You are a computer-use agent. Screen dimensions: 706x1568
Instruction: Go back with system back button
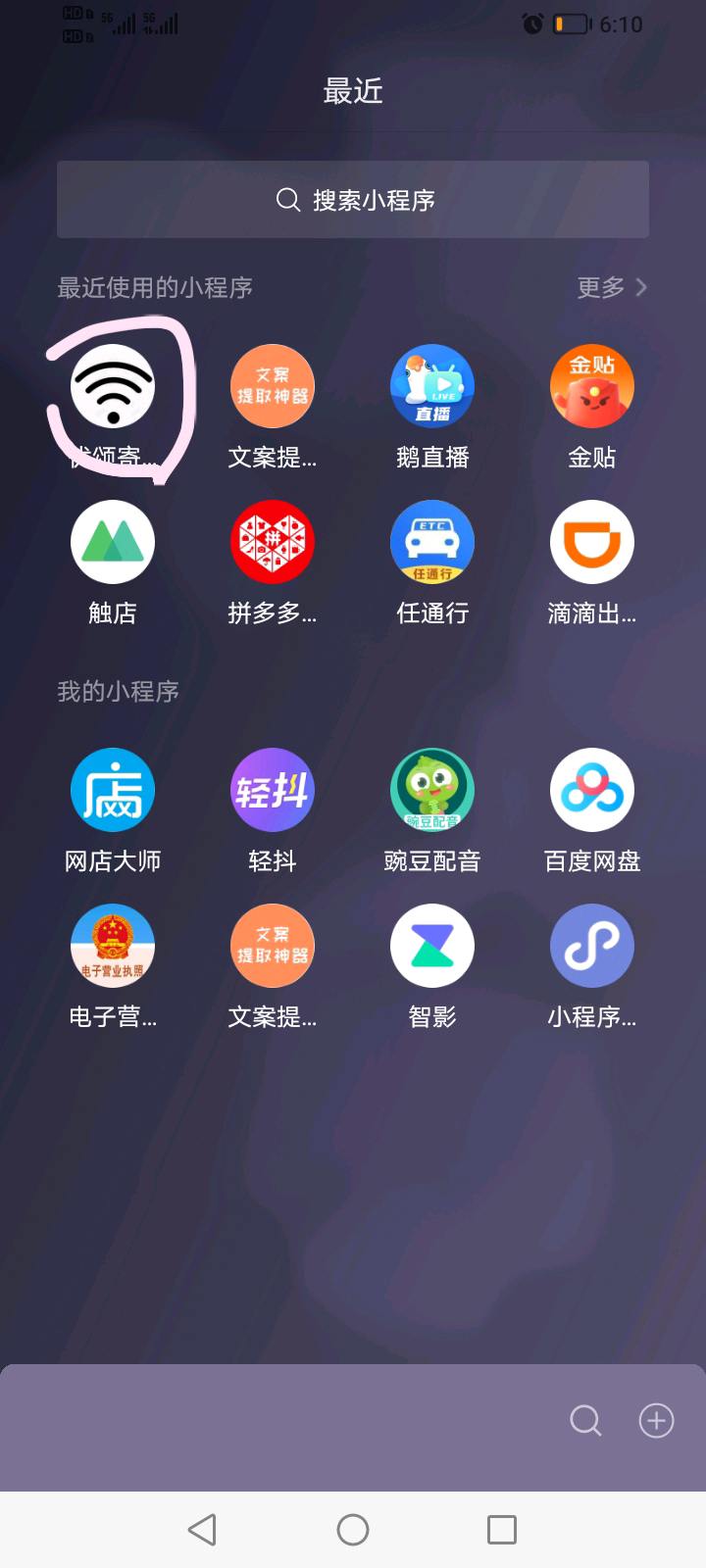click(x=202, y=1530)
